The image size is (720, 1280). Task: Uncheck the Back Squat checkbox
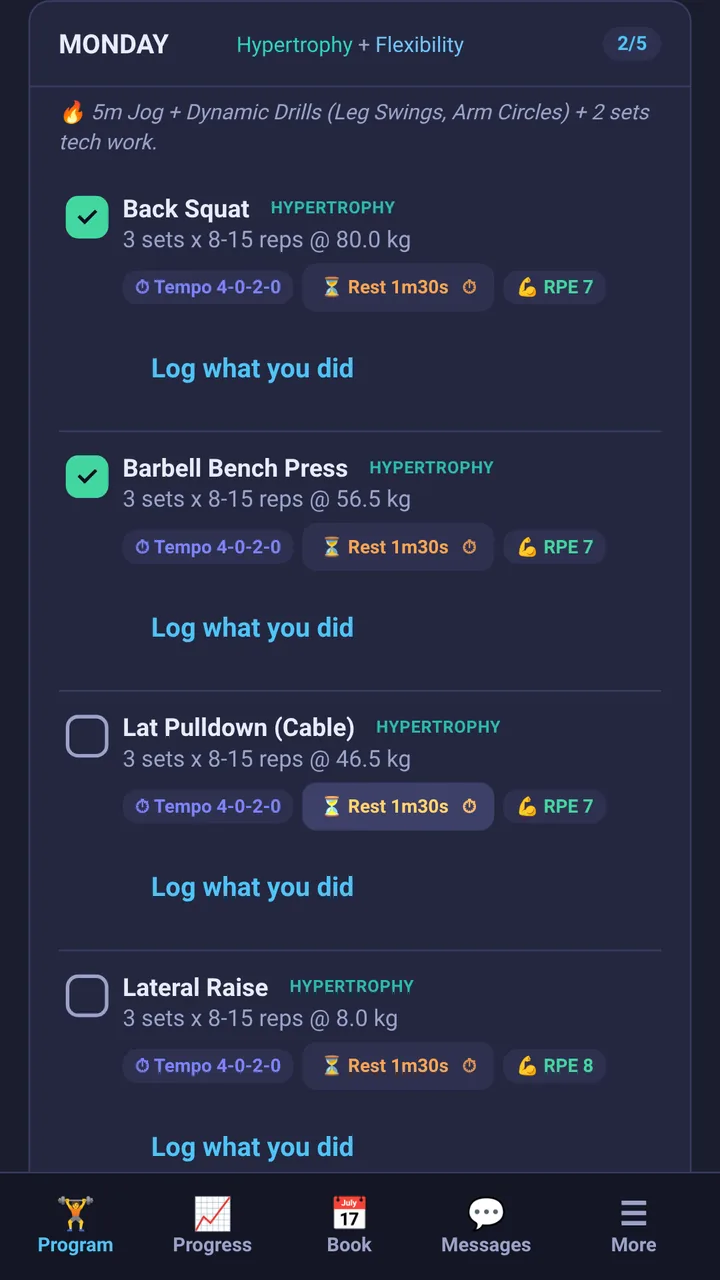tap(87, 217)
